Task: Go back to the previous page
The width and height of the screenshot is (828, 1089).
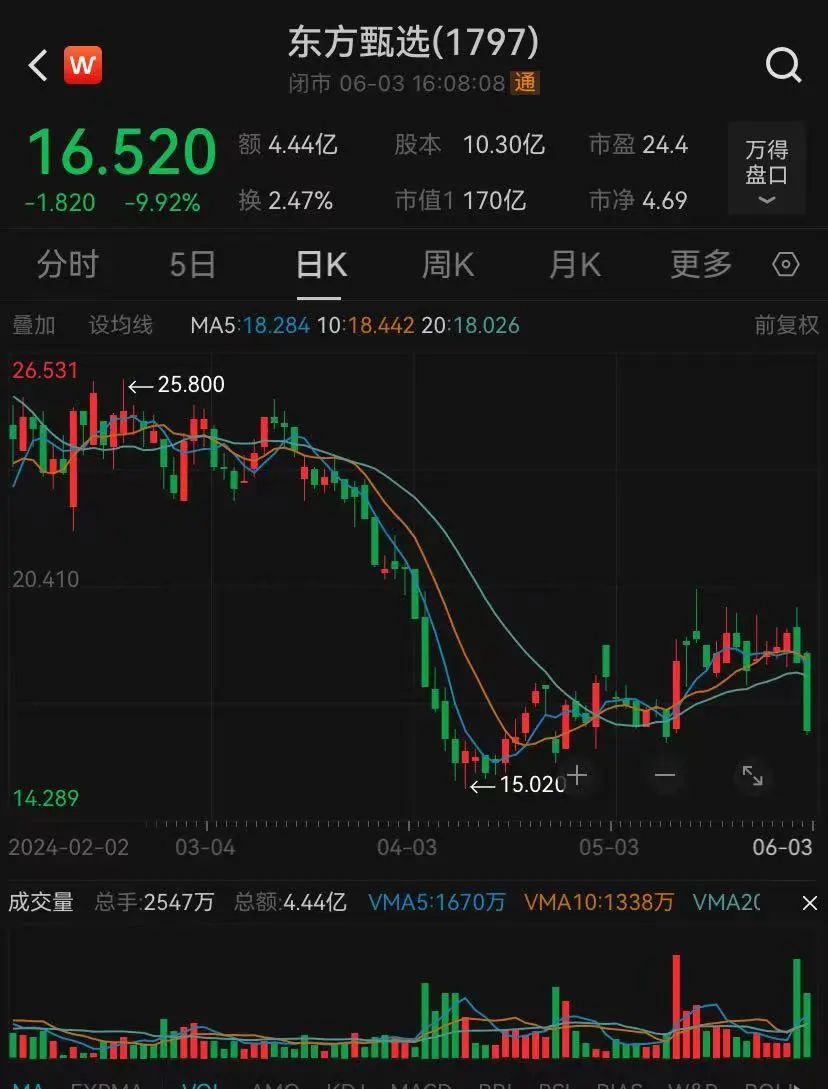Action: [38, 66]
